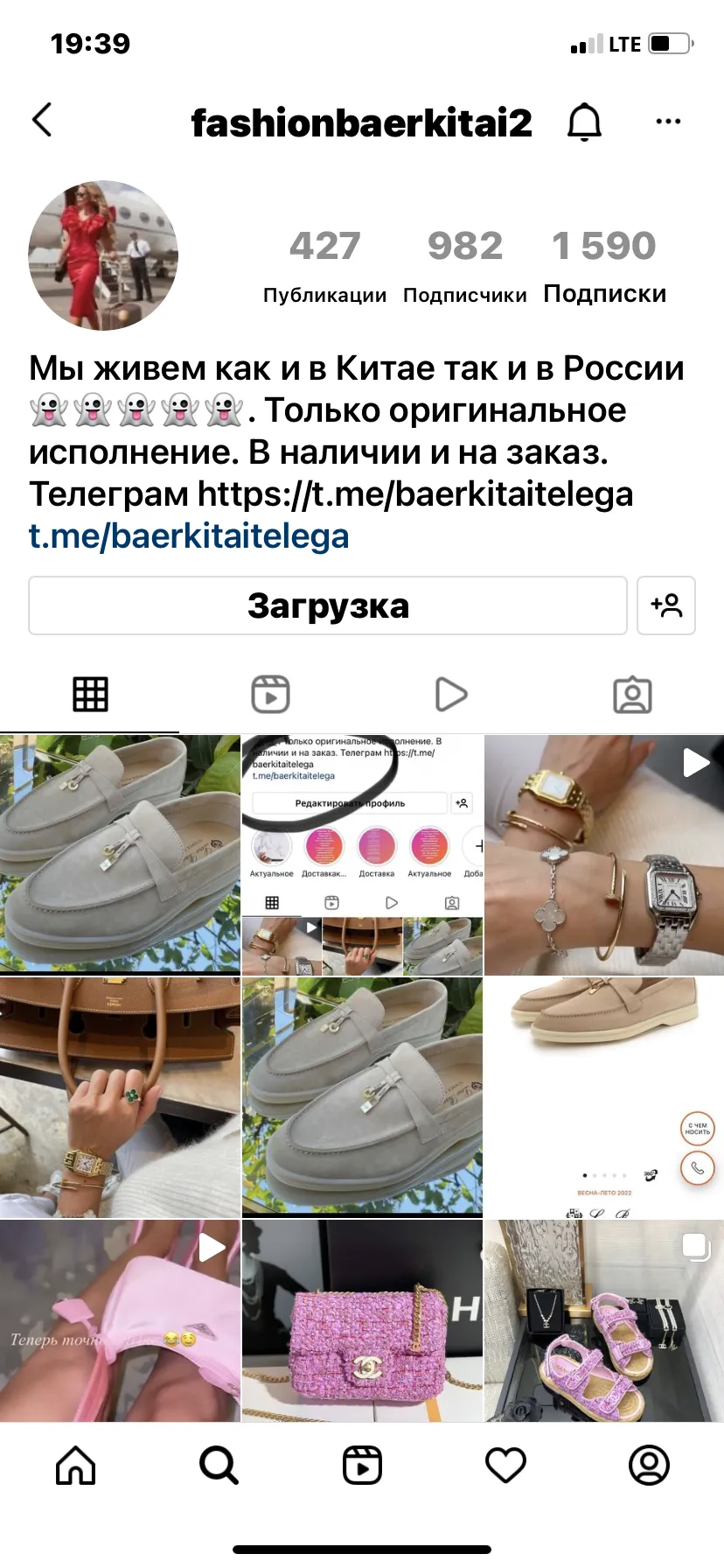Open the search tab in bottom bar

[219, 1465]
